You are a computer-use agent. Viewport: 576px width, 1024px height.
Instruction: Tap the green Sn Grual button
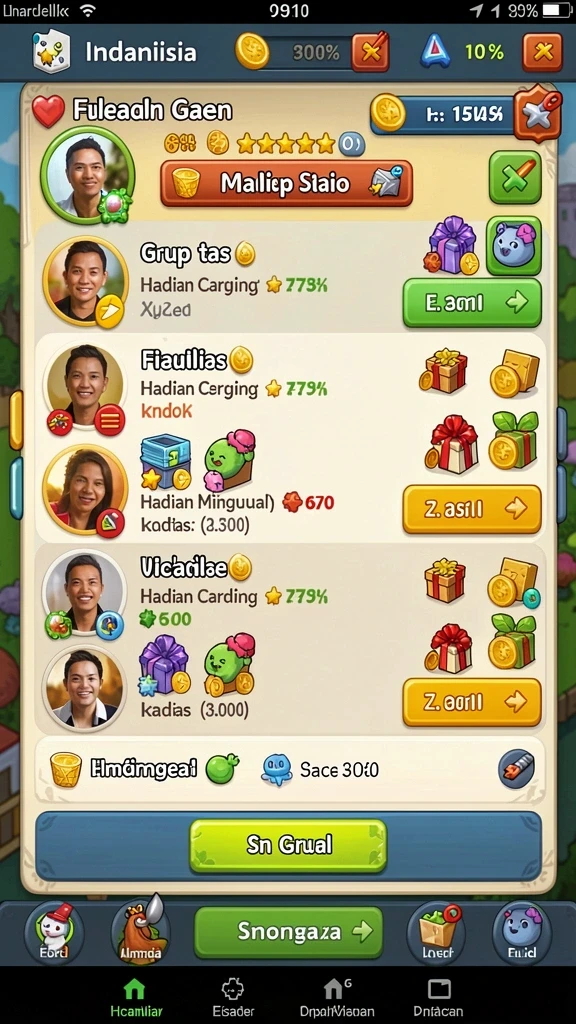(288, 845)
